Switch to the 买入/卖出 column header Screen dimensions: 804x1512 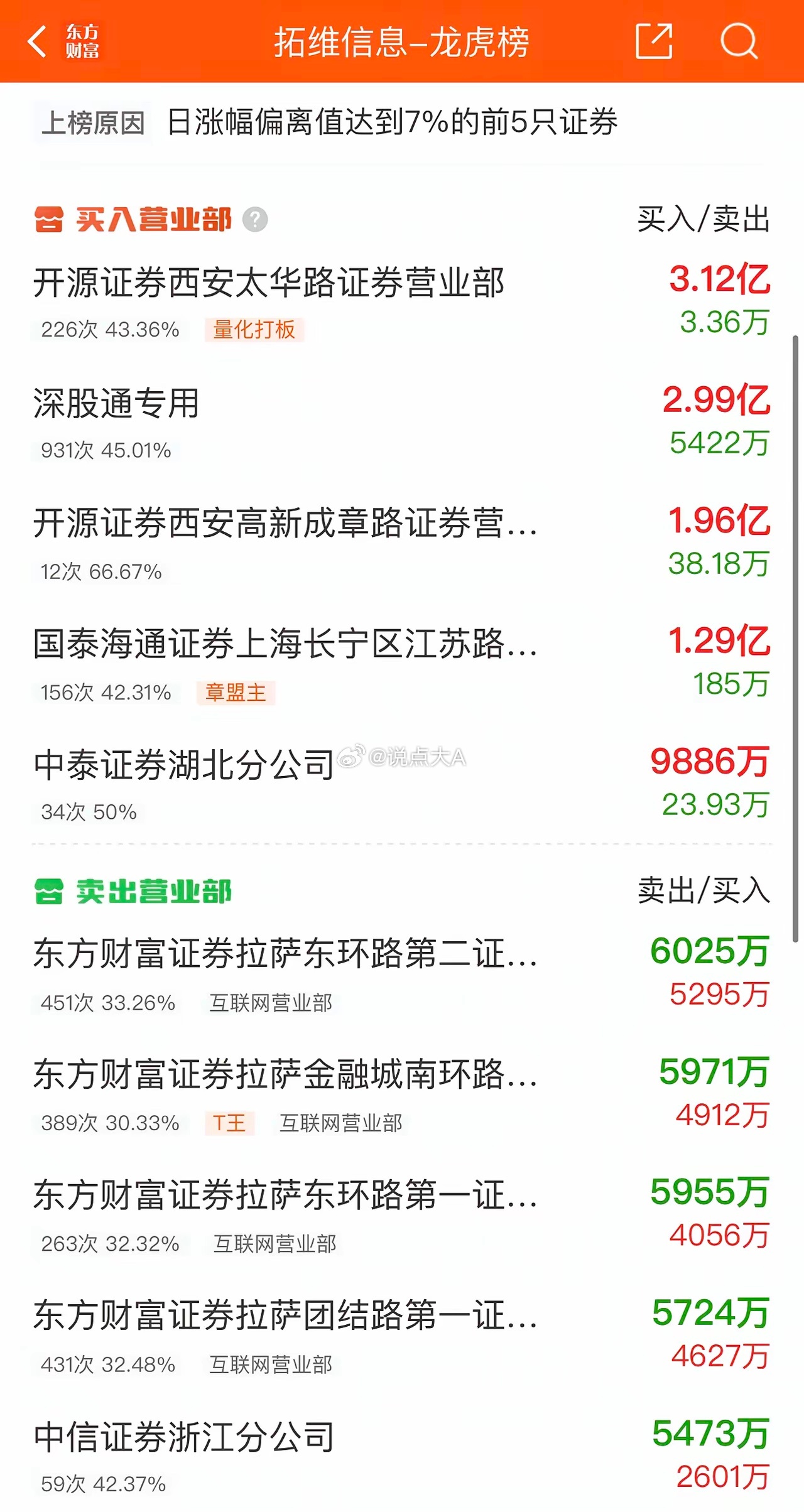(x=703, y=219)
